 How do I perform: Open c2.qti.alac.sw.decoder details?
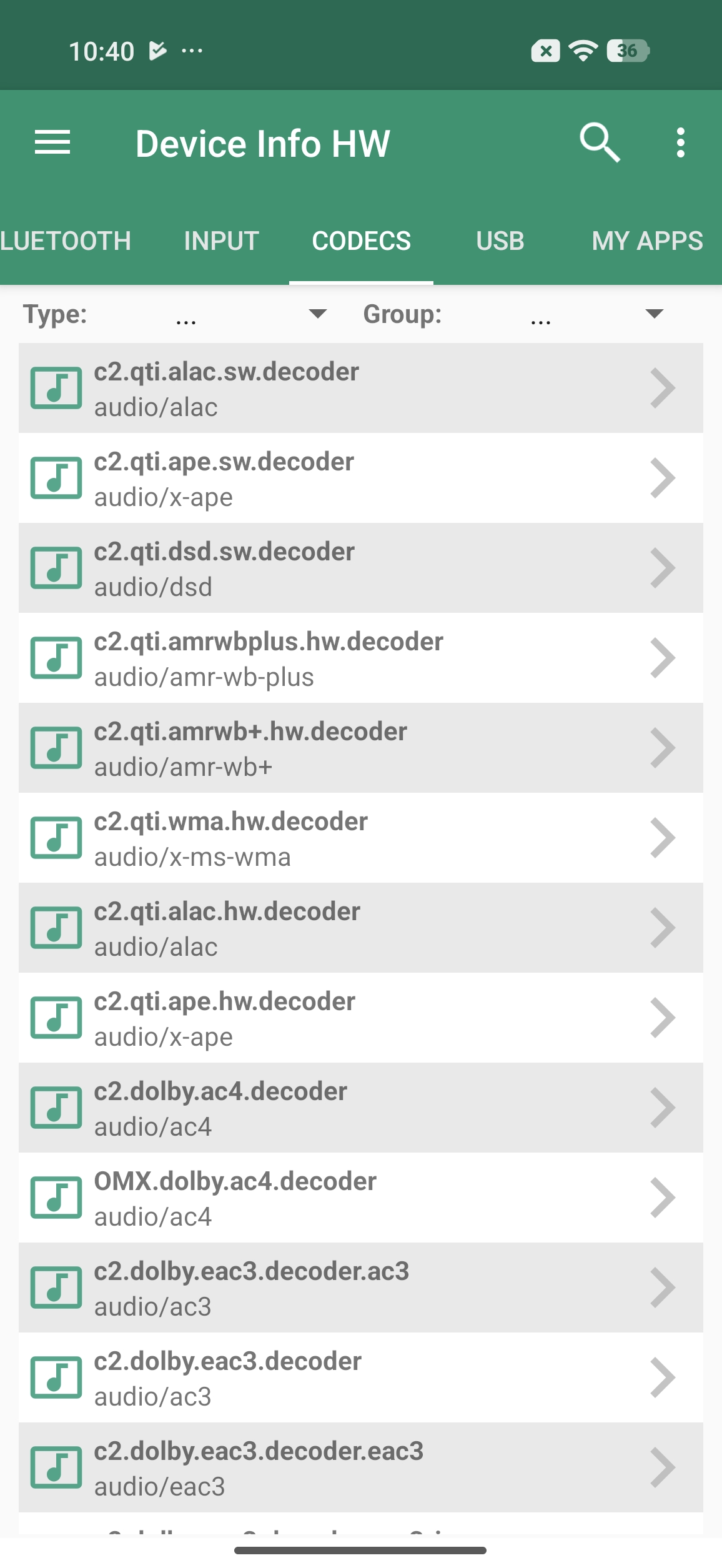(360, 388)
